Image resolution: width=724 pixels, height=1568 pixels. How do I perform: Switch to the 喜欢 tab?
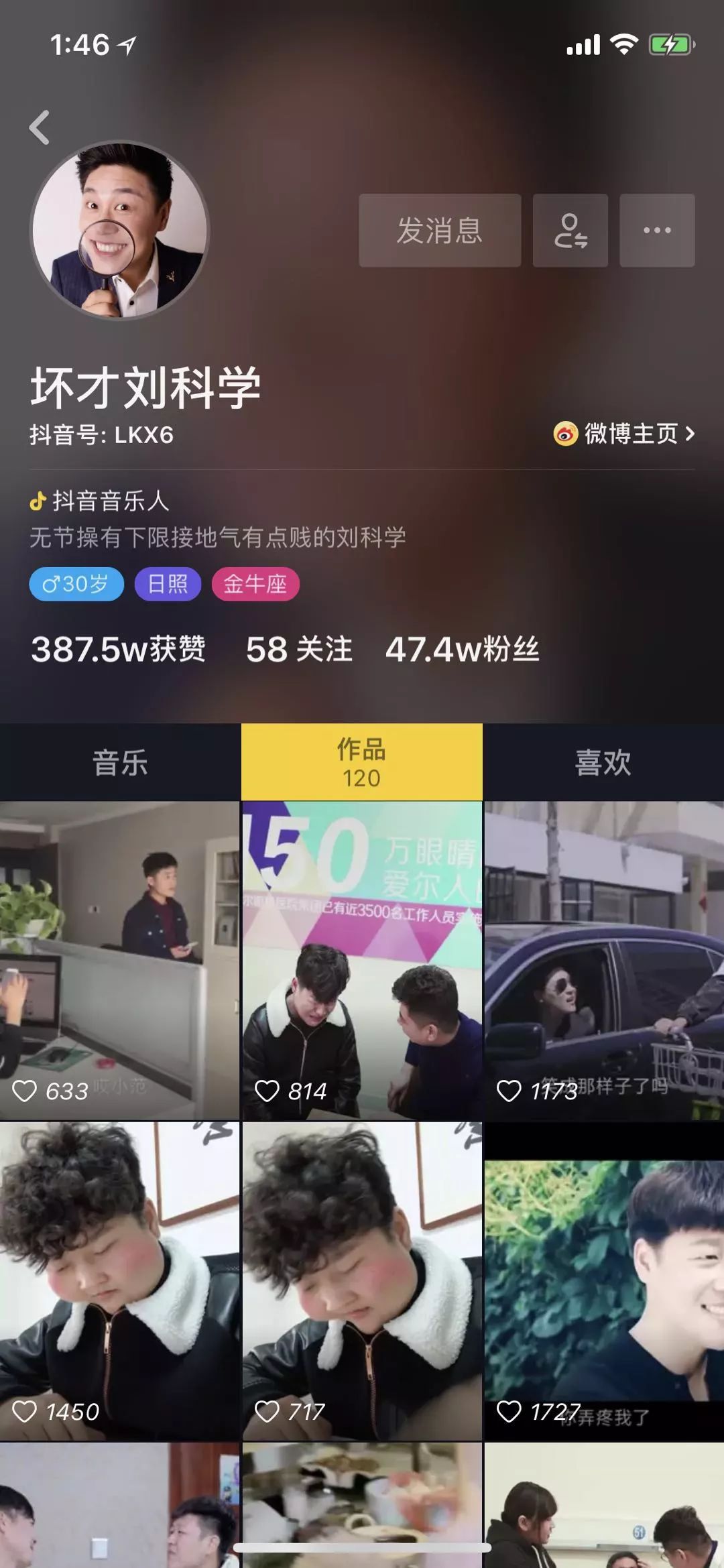(603, 762)
